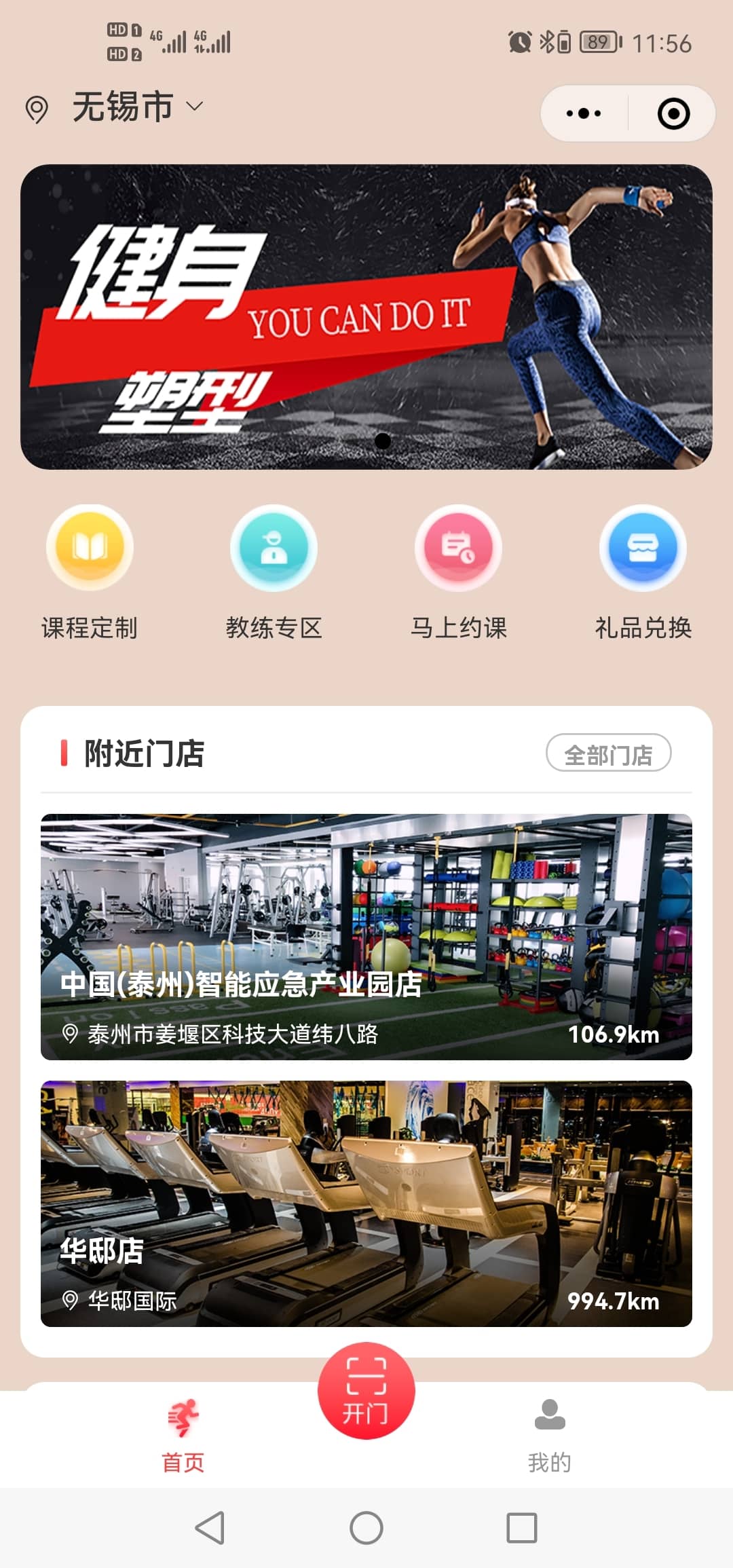This screenshot has height=1568, width=733.
Task: Open the mini program more options menu
Action: (x=584, y=113)
